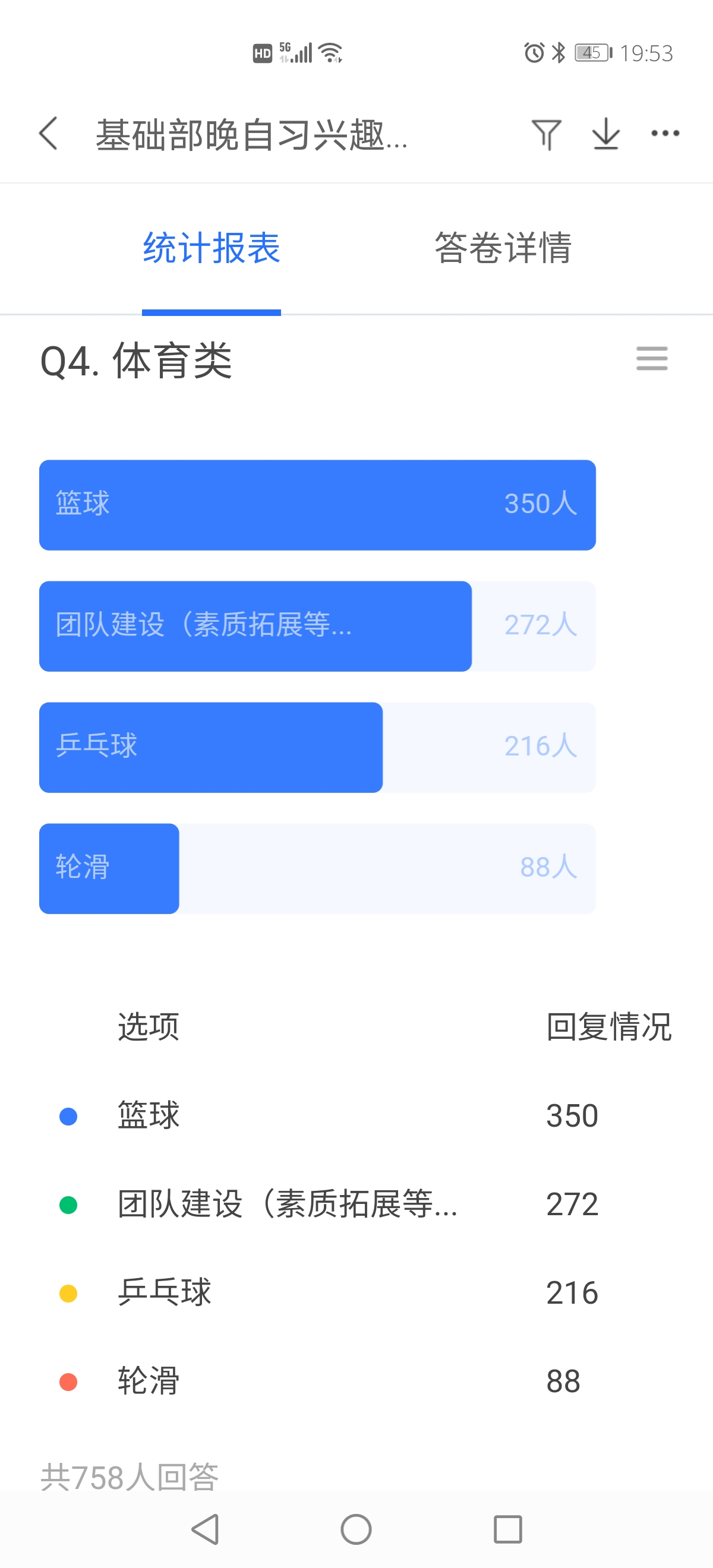Viewport: 713px width, 1568px height.
Task: Go back using the header arrow
Action: [x=48, y=133]
